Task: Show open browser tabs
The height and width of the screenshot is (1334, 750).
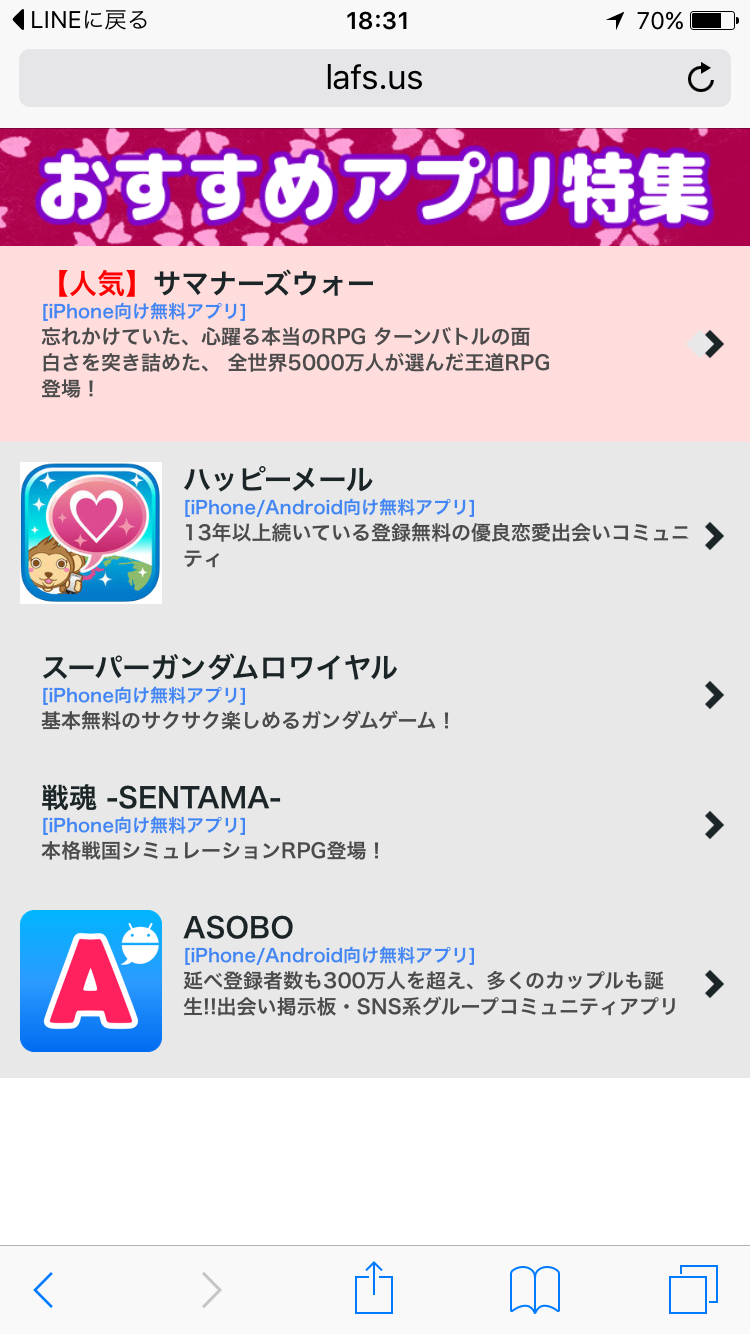Action: click(693, 1290)
